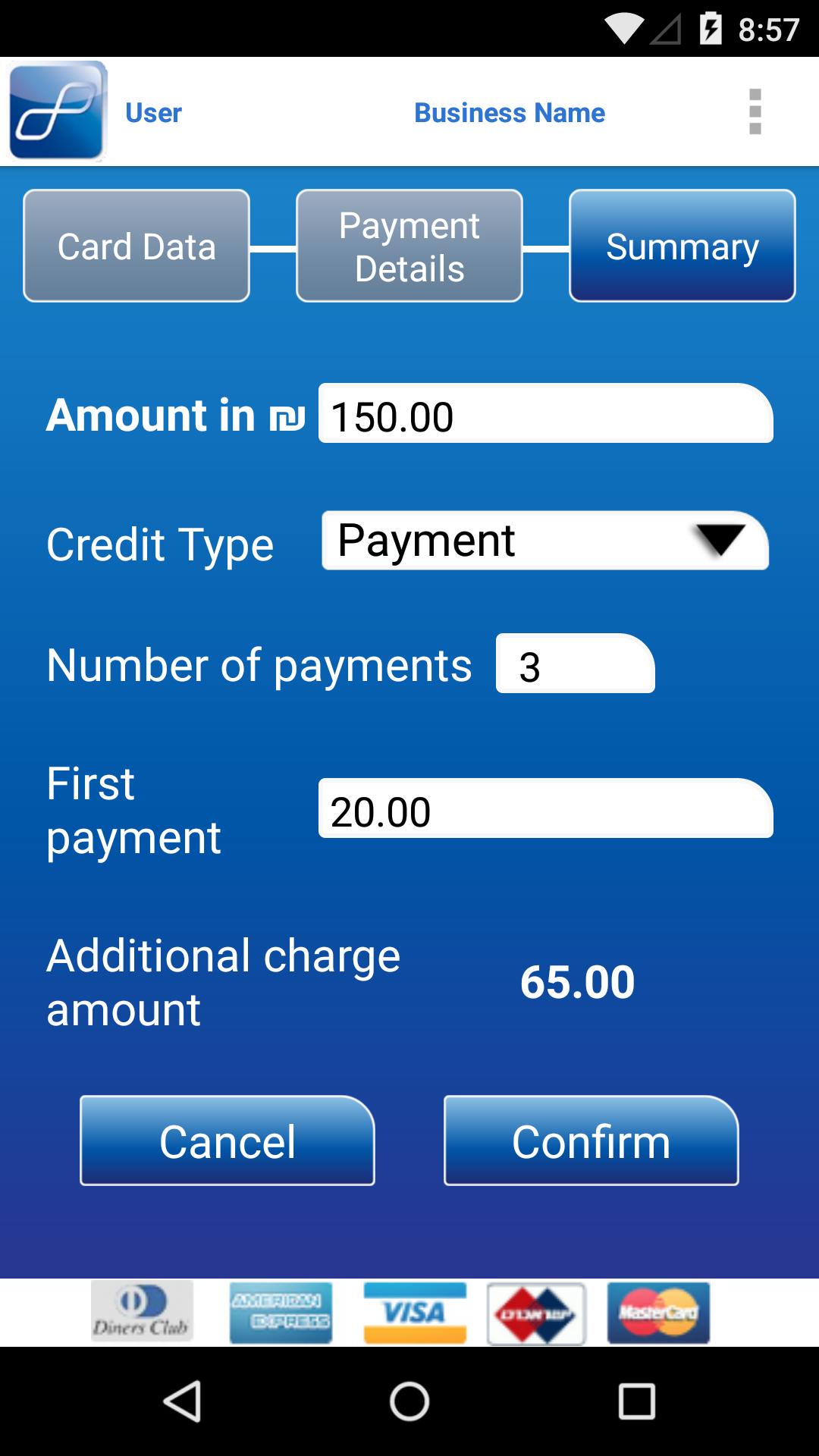Cancel the payment
Screen dimensions: 819x1456
227,1141
